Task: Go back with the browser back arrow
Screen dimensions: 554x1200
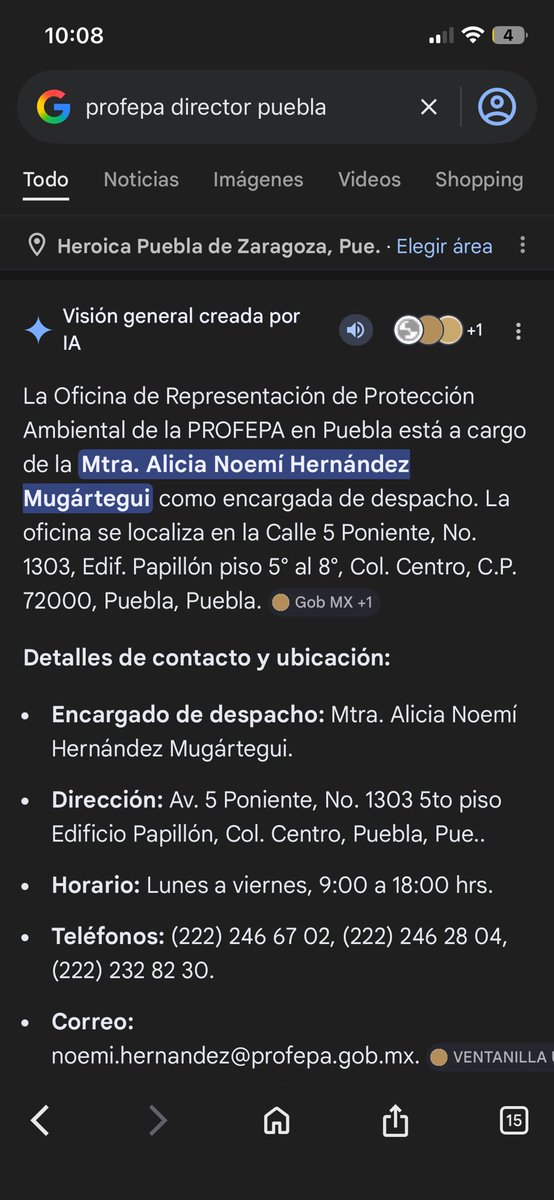Action: click(40, 1121)
